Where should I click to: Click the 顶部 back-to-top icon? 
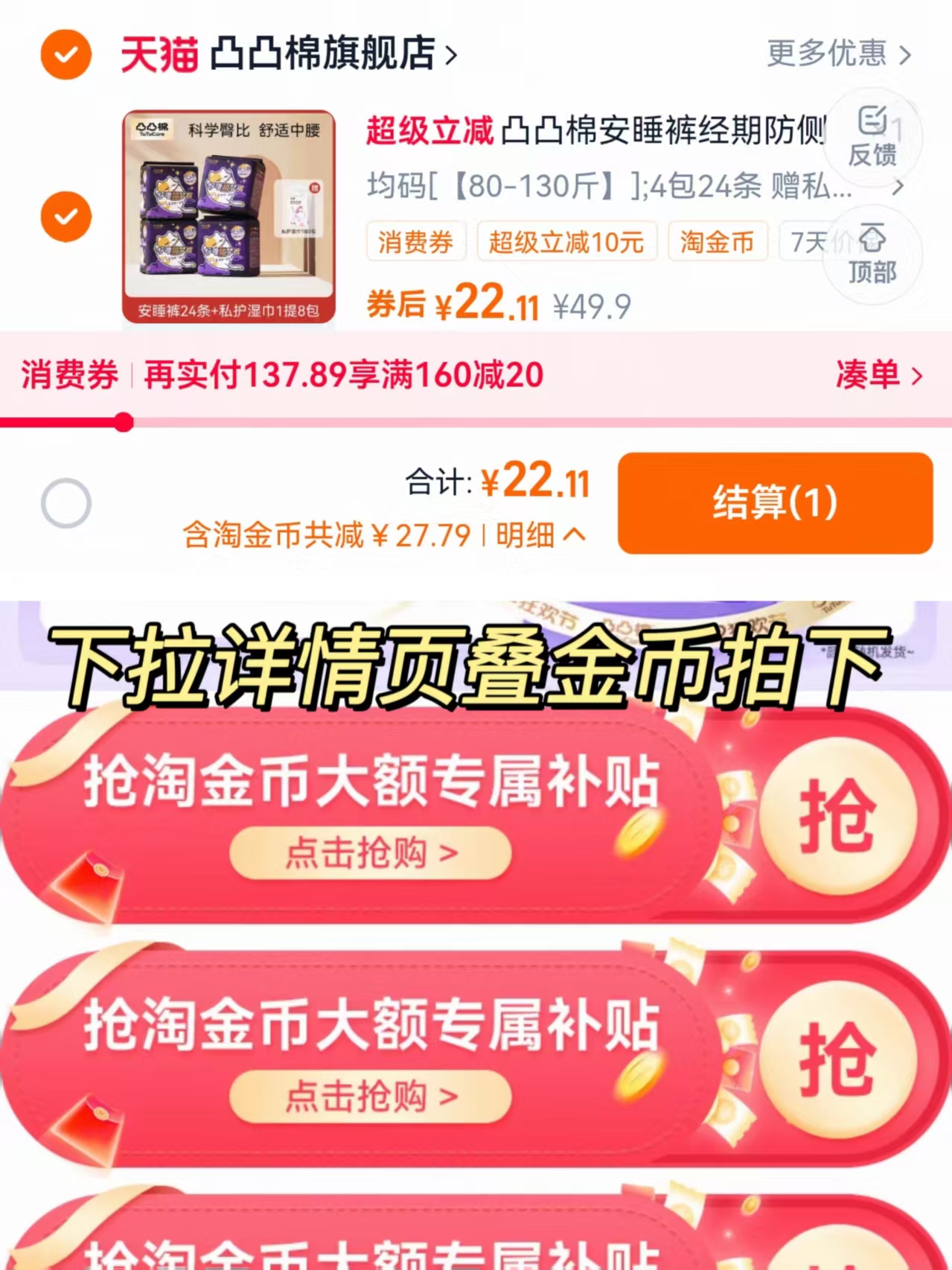pyautogui.click(x=872, y=253)
